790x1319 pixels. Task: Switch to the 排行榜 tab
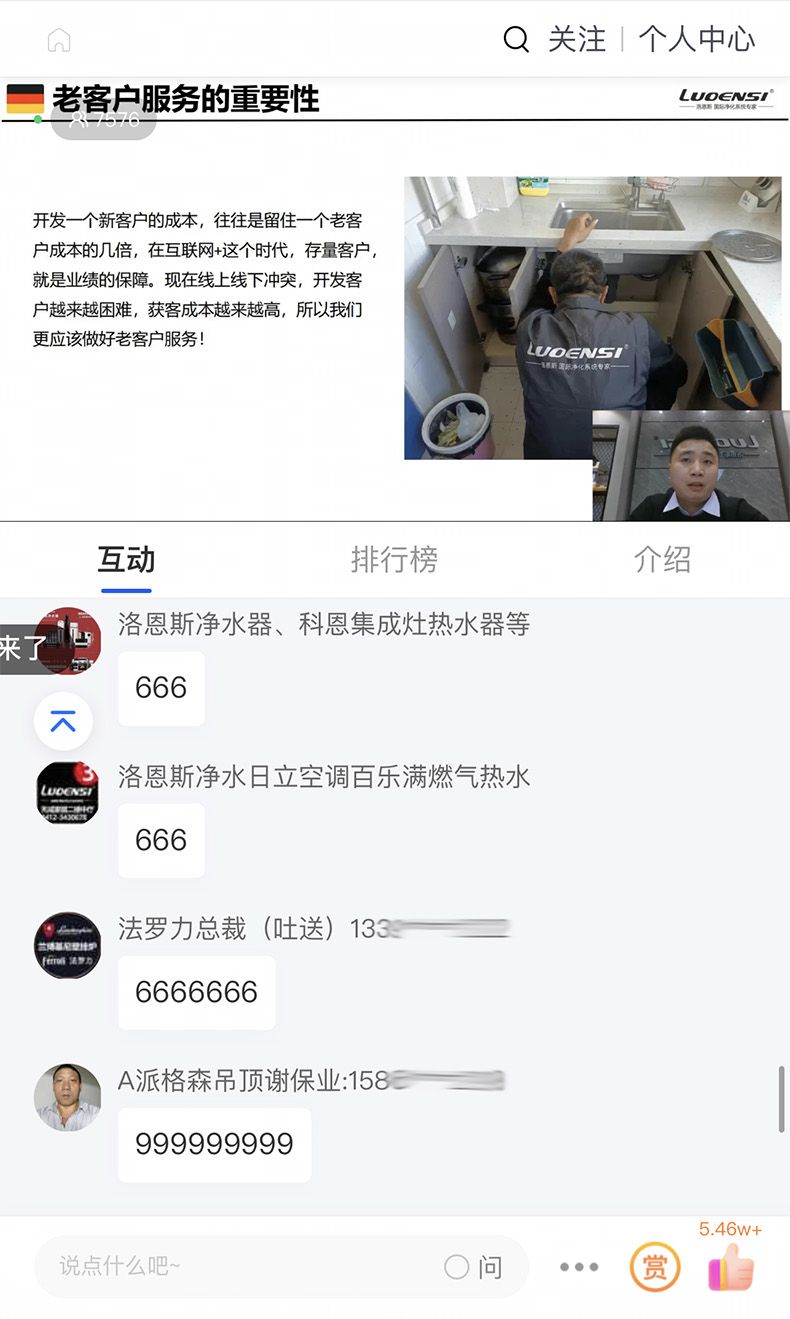394,560
